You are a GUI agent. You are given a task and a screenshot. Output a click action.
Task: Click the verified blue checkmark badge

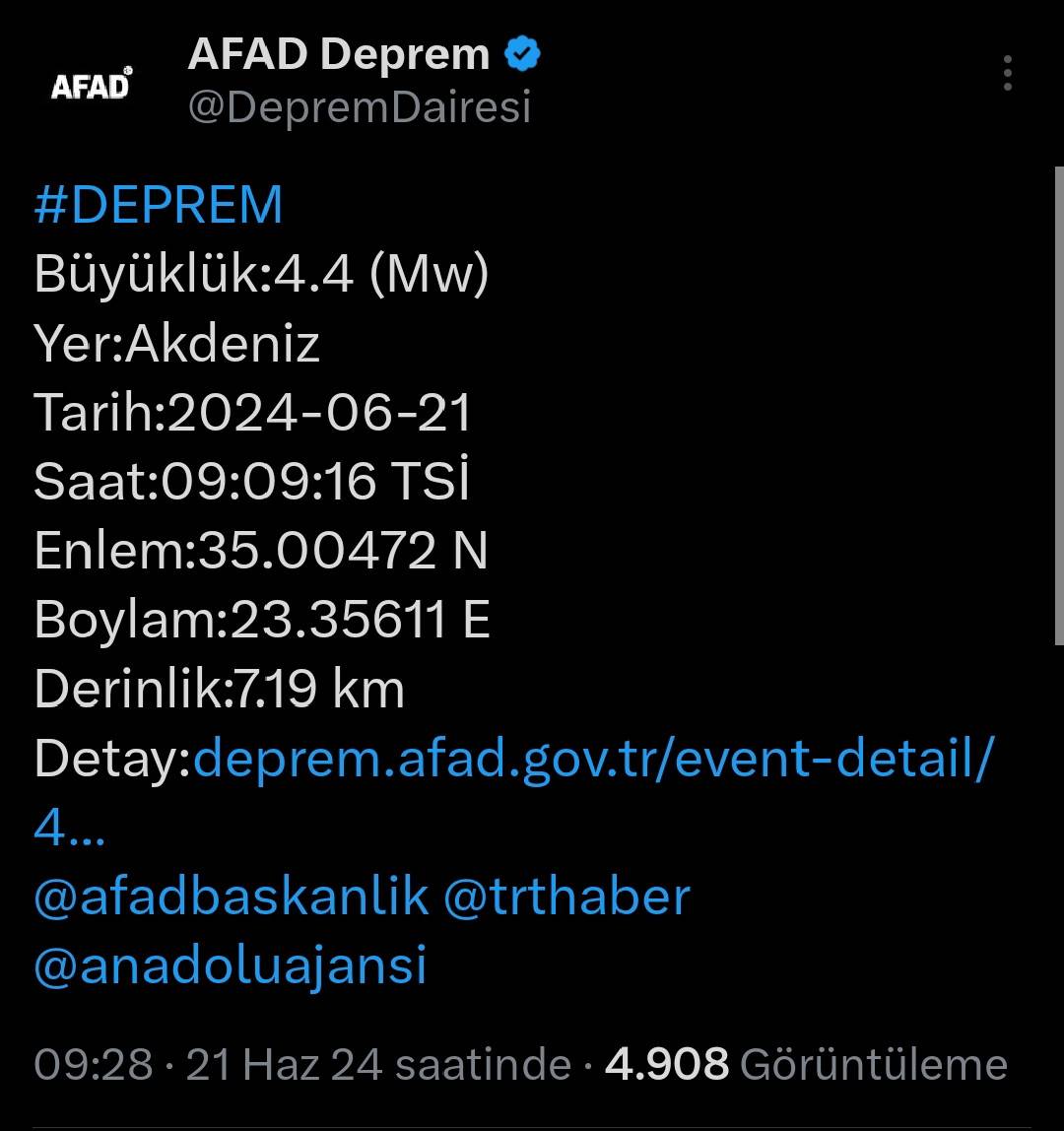[522, 54]
